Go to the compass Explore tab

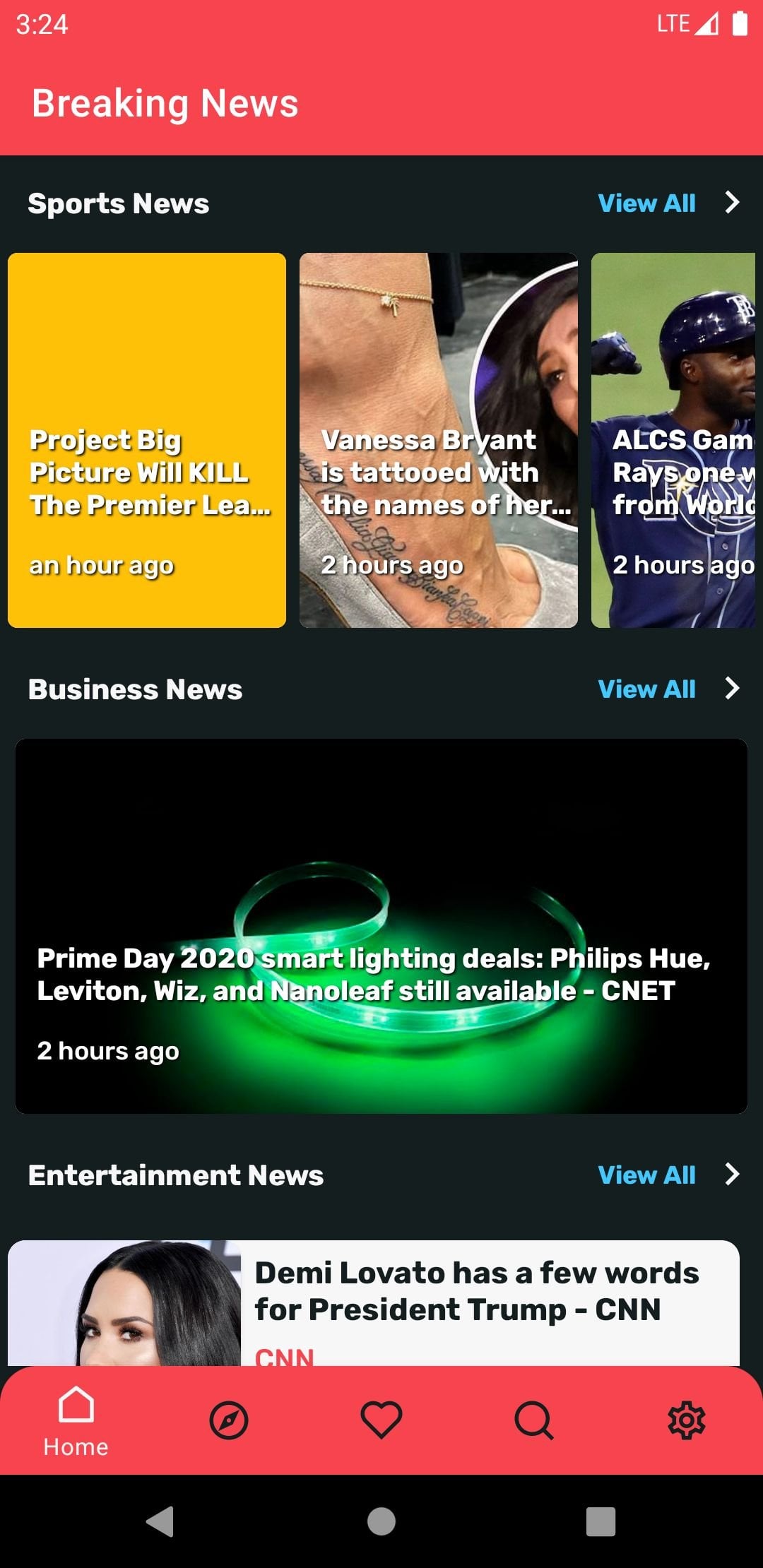click(229, 1420)
